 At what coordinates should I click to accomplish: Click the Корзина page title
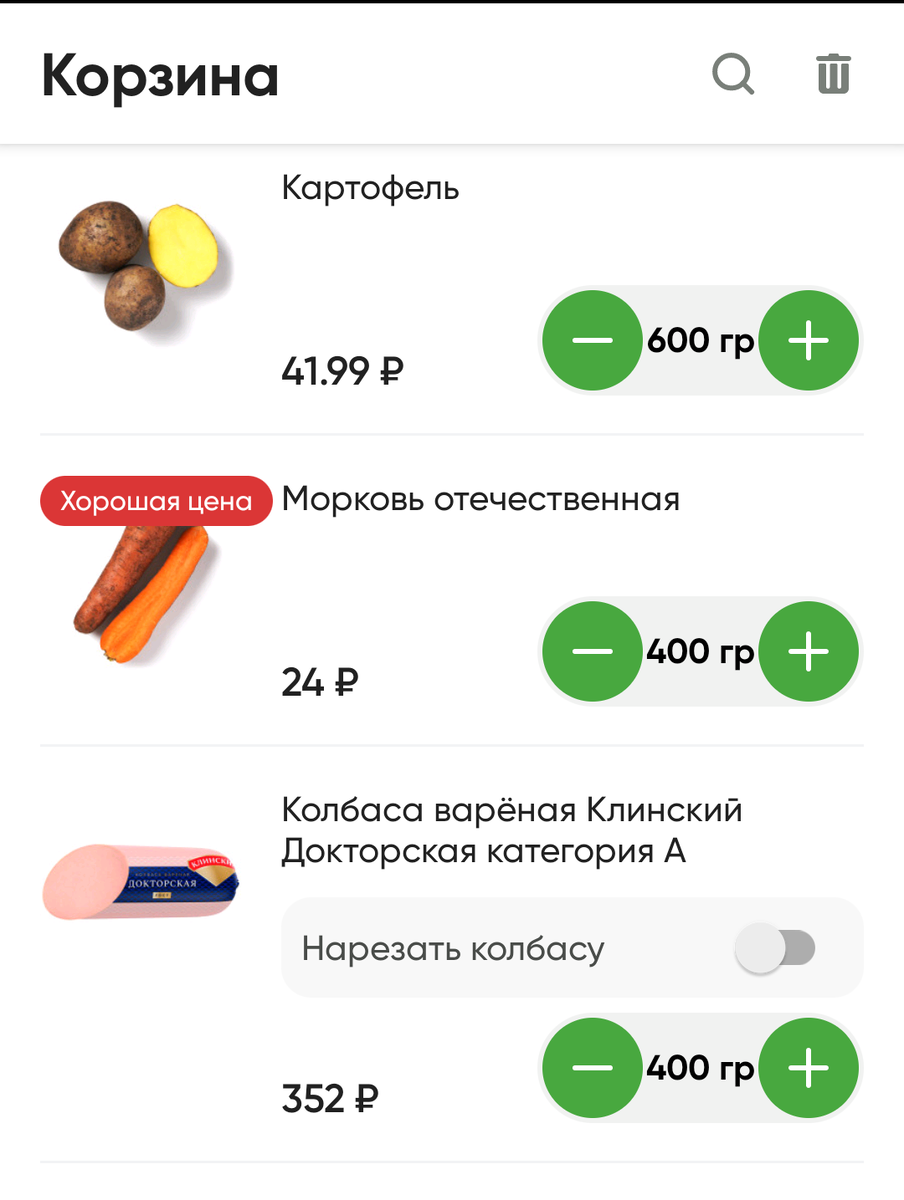click(x=159, y=74)
